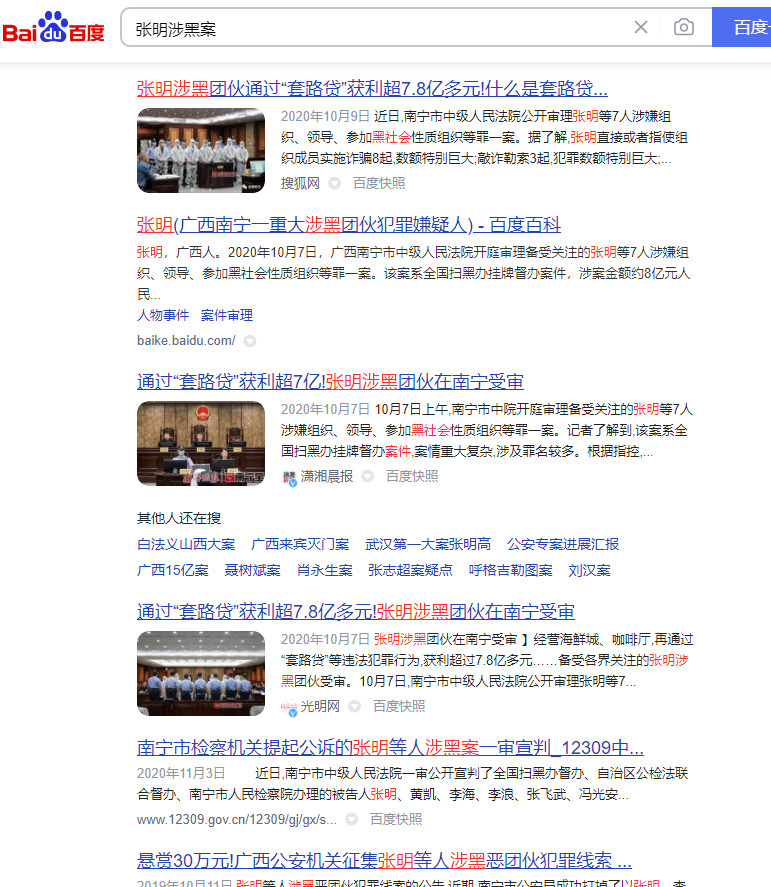Open result 张明涉黑团伙通过套路贷获利超7.8亿多元!什么是套路贷
This screenshot has height=887, width=771.
point(372,88)
